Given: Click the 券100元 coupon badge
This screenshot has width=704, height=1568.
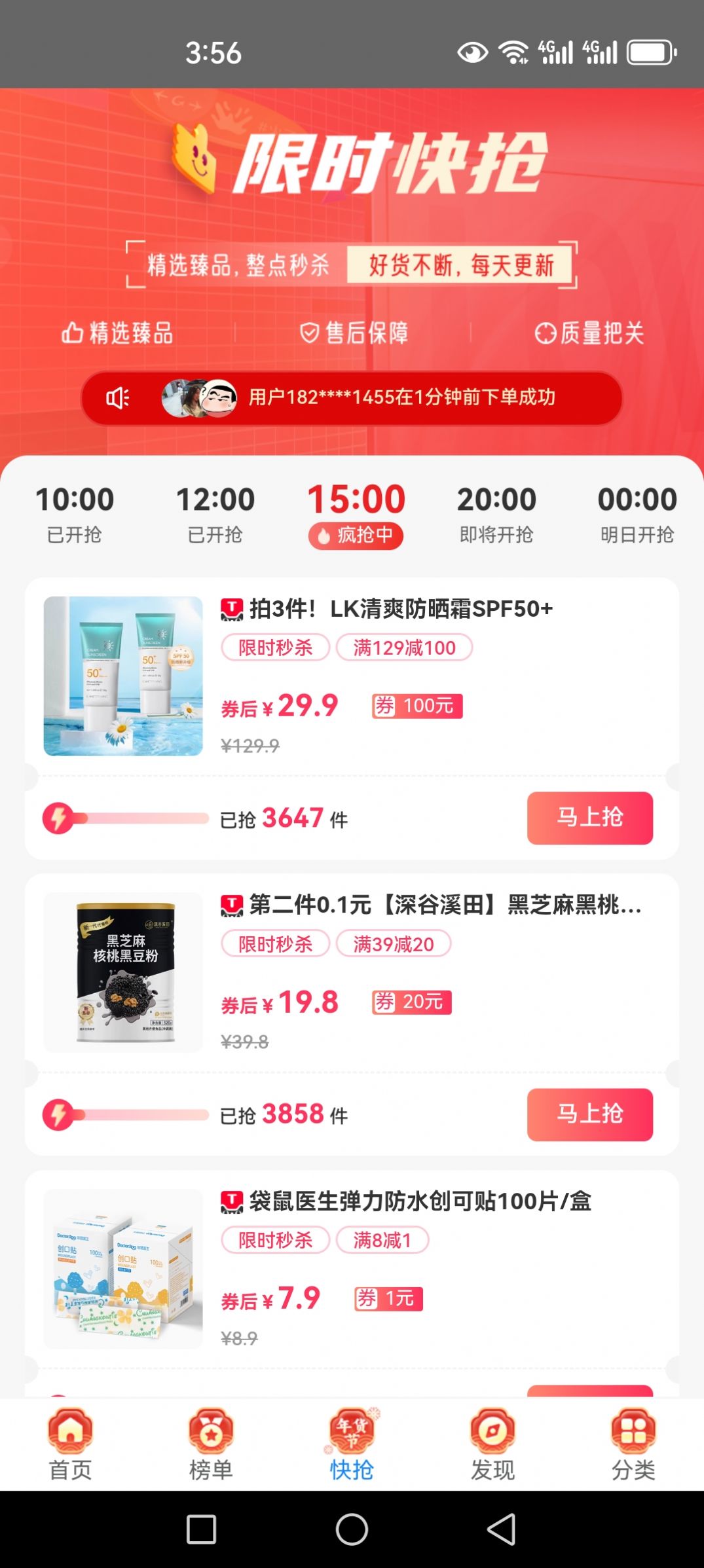Looking at the screenshot, I should (417, 705).
